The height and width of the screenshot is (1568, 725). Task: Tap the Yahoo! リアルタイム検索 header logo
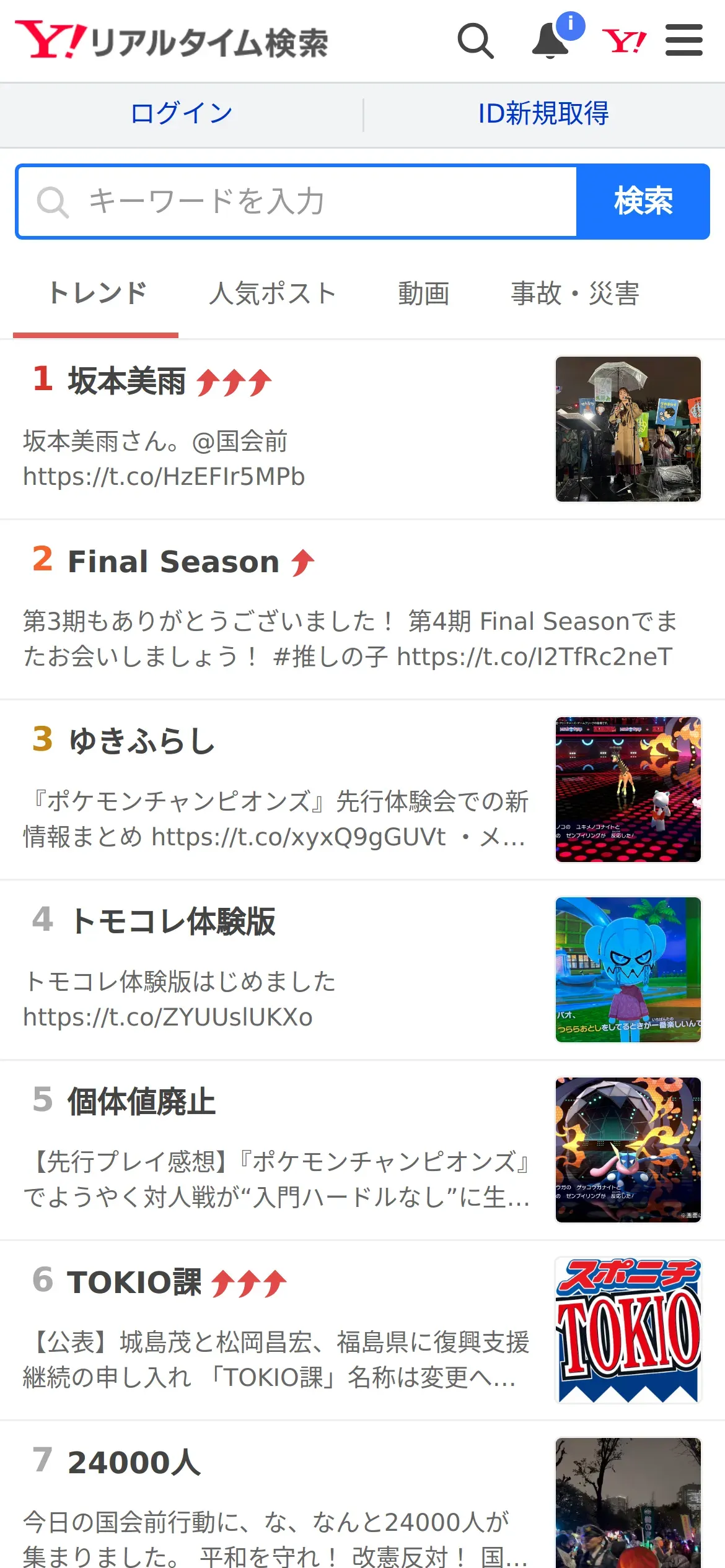[172, 41]
